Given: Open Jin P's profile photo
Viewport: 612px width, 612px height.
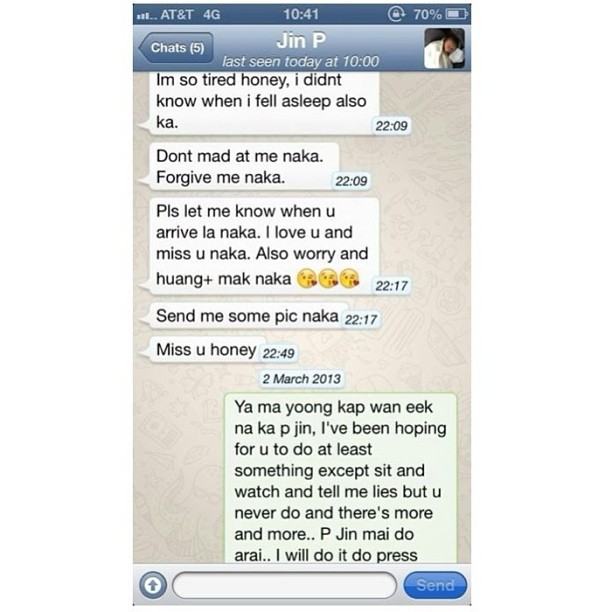Looking at the screenshot, I should 443,47.
